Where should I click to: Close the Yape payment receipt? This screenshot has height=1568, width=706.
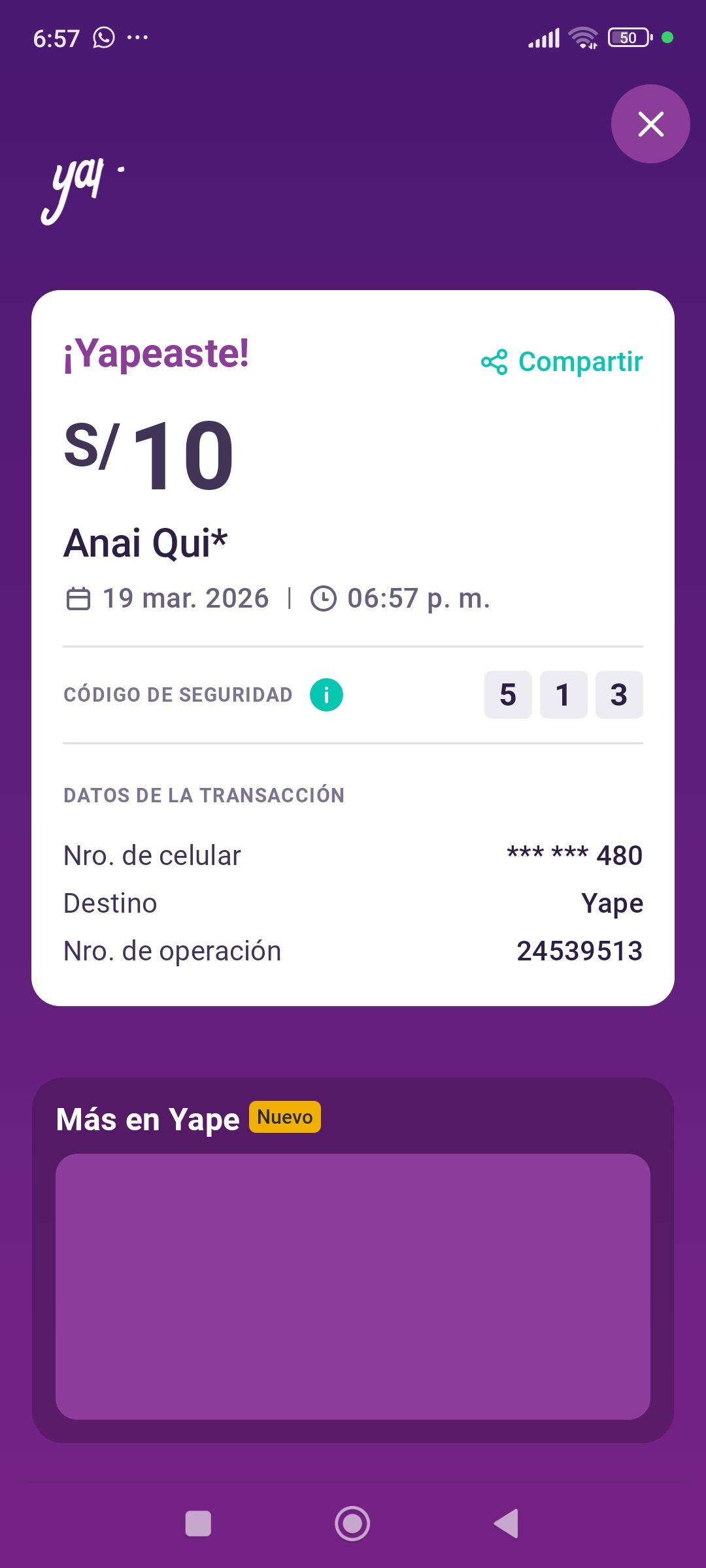pos(650,124)
